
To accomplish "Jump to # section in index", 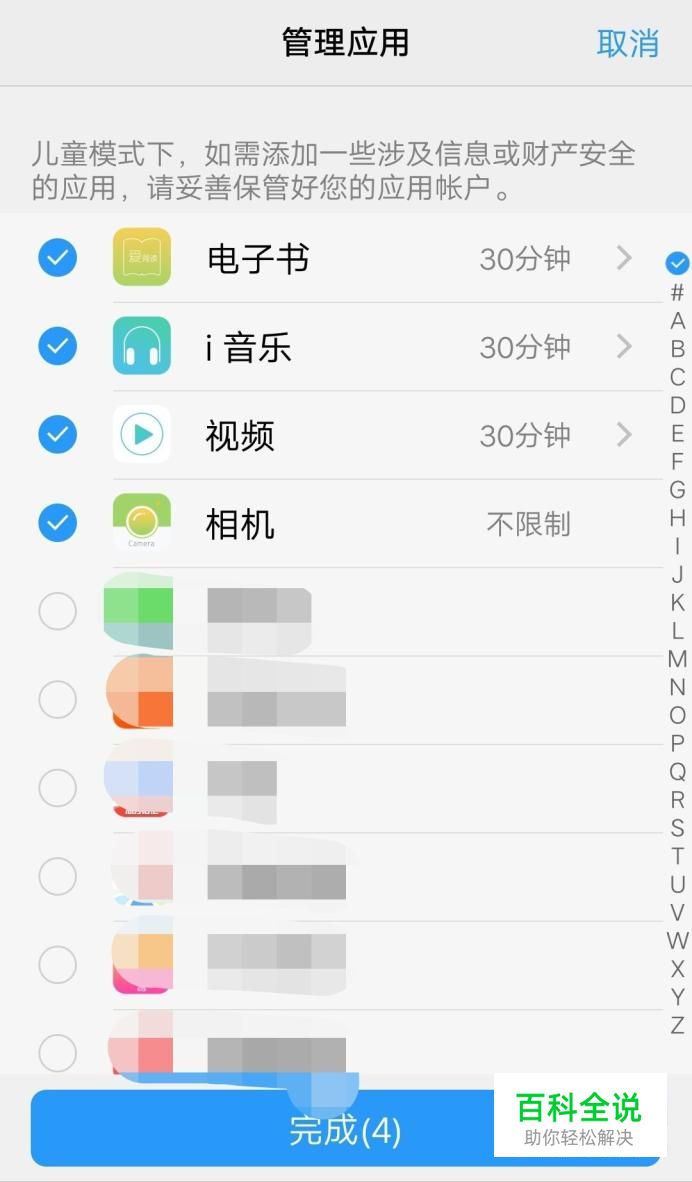I will [677, 292].
